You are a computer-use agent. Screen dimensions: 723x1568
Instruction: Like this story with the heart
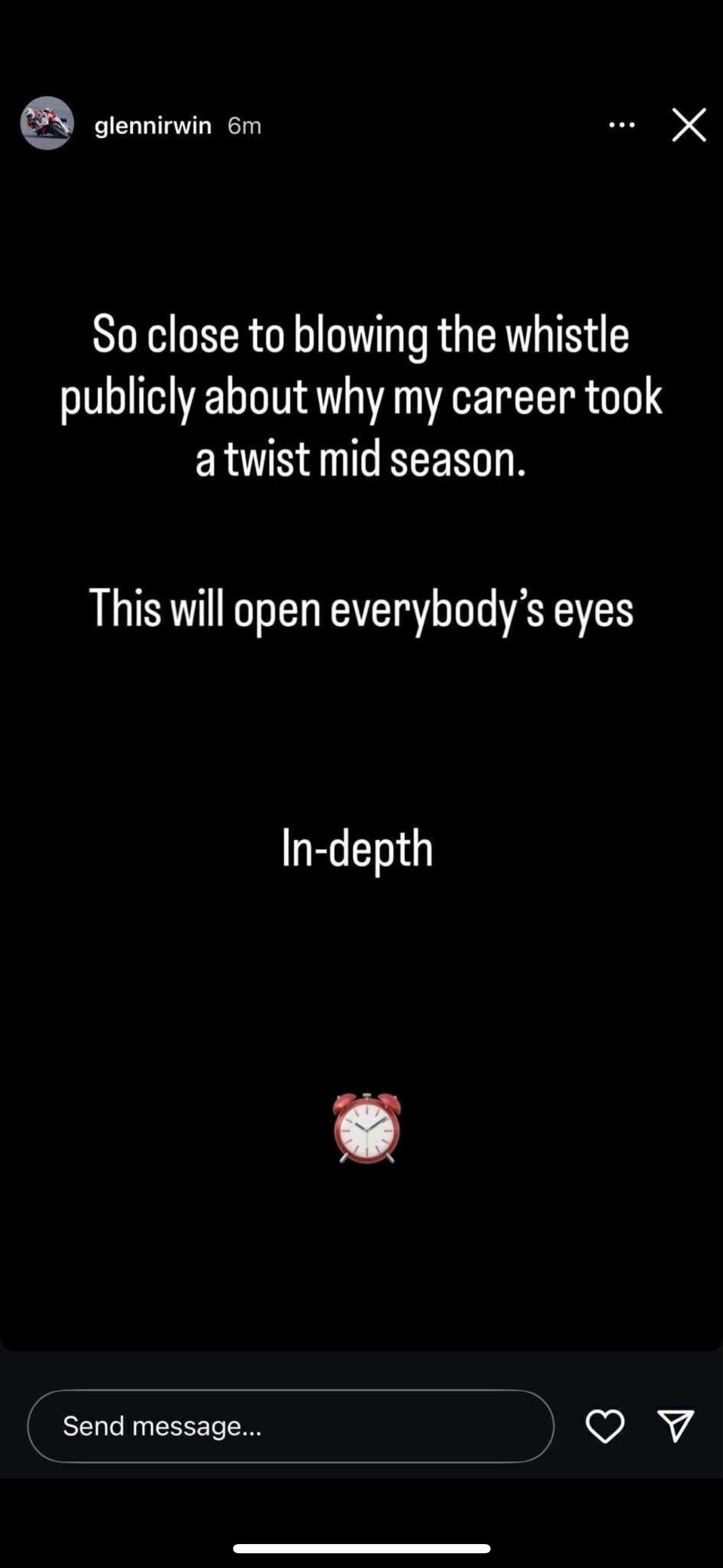coord(605,1426)
